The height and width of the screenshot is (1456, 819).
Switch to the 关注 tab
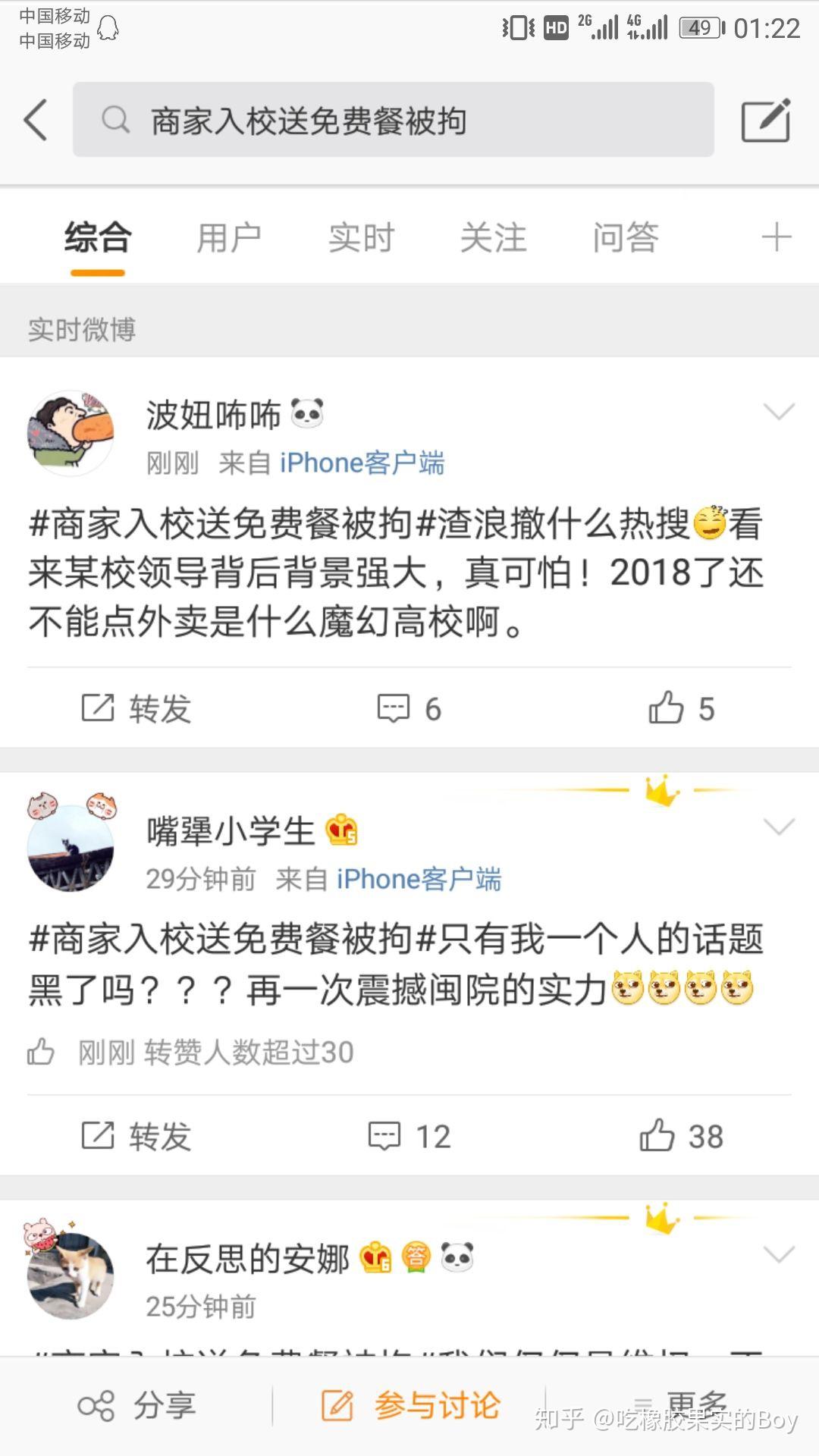(493, 237)
